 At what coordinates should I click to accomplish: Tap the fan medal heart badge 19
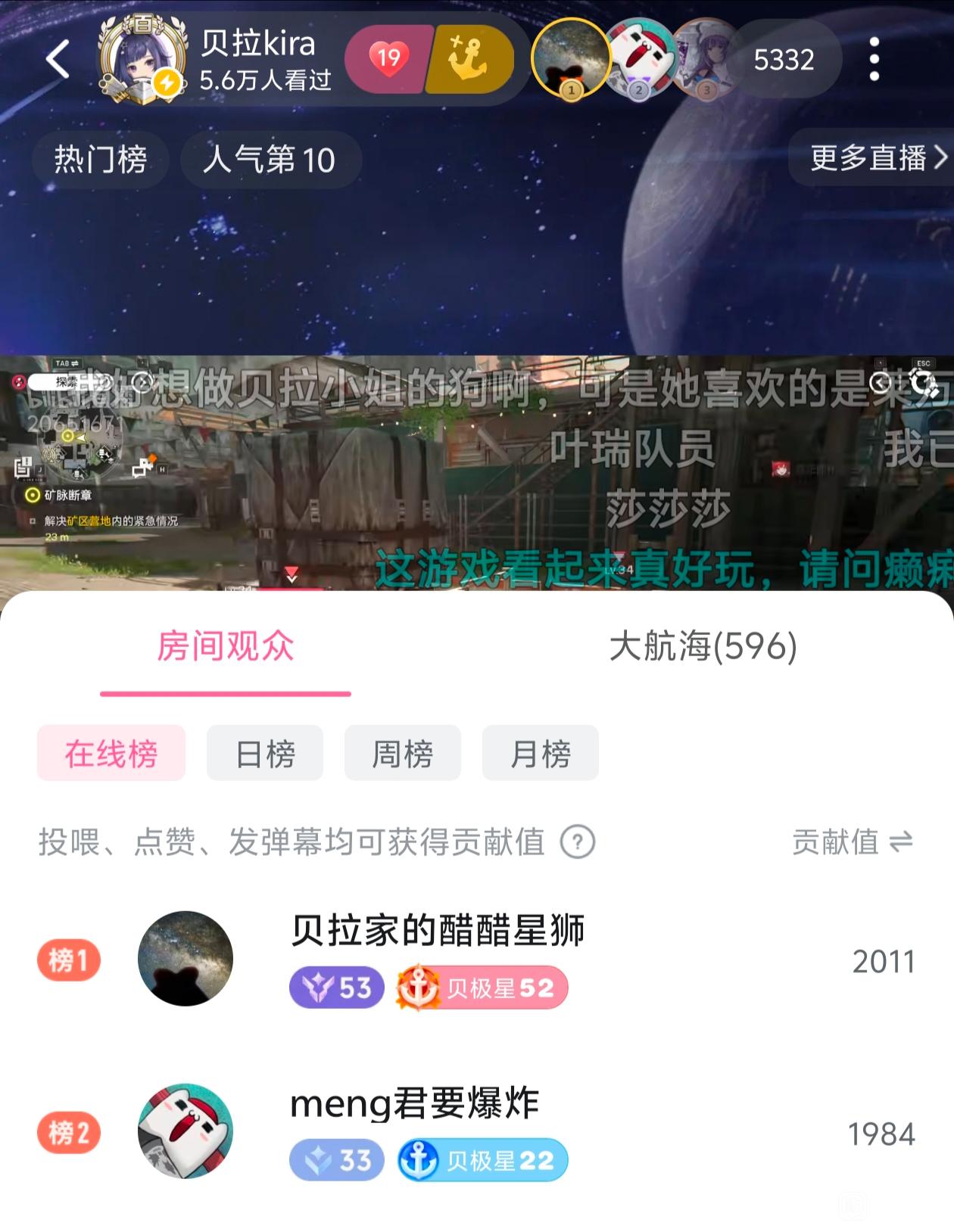point(388,59)
